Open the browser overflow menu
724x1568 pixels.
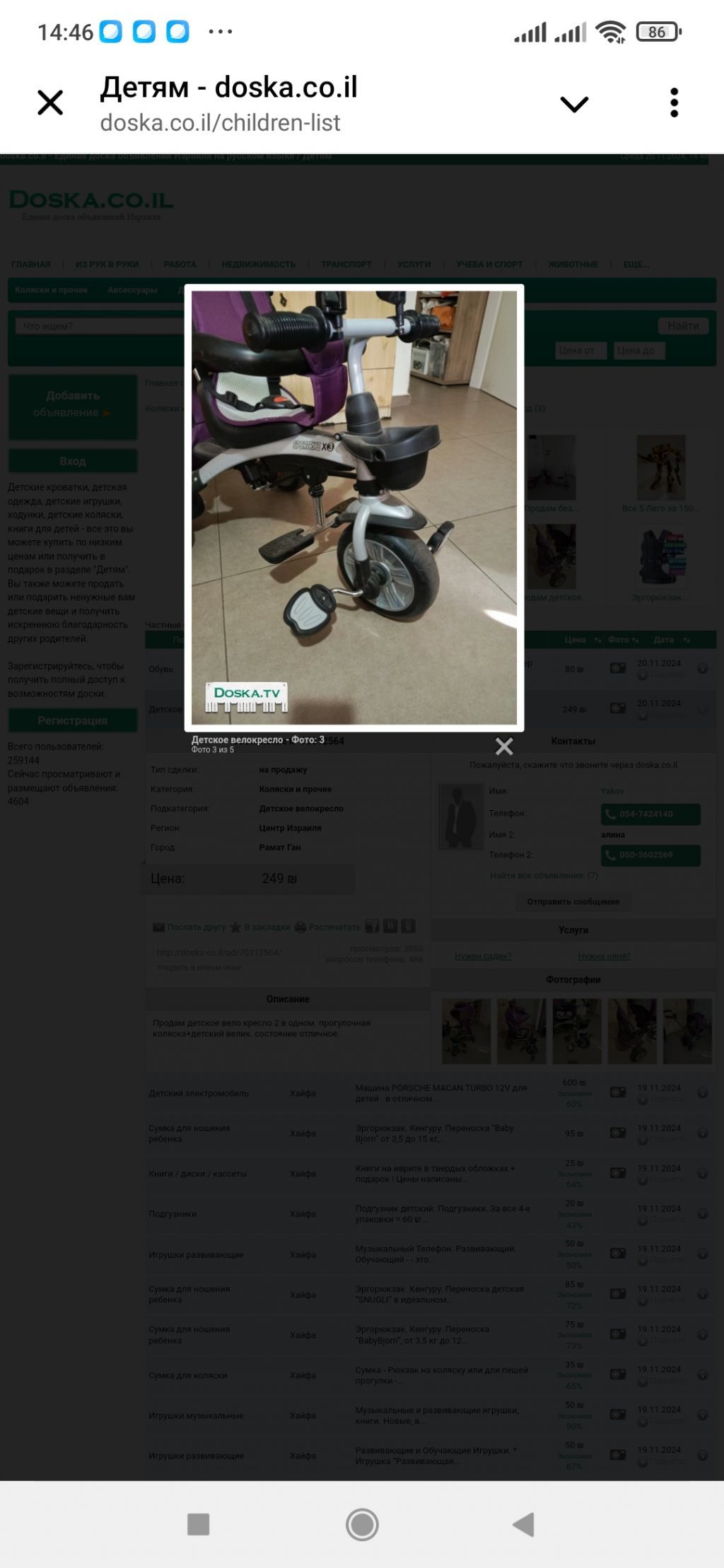674,103
